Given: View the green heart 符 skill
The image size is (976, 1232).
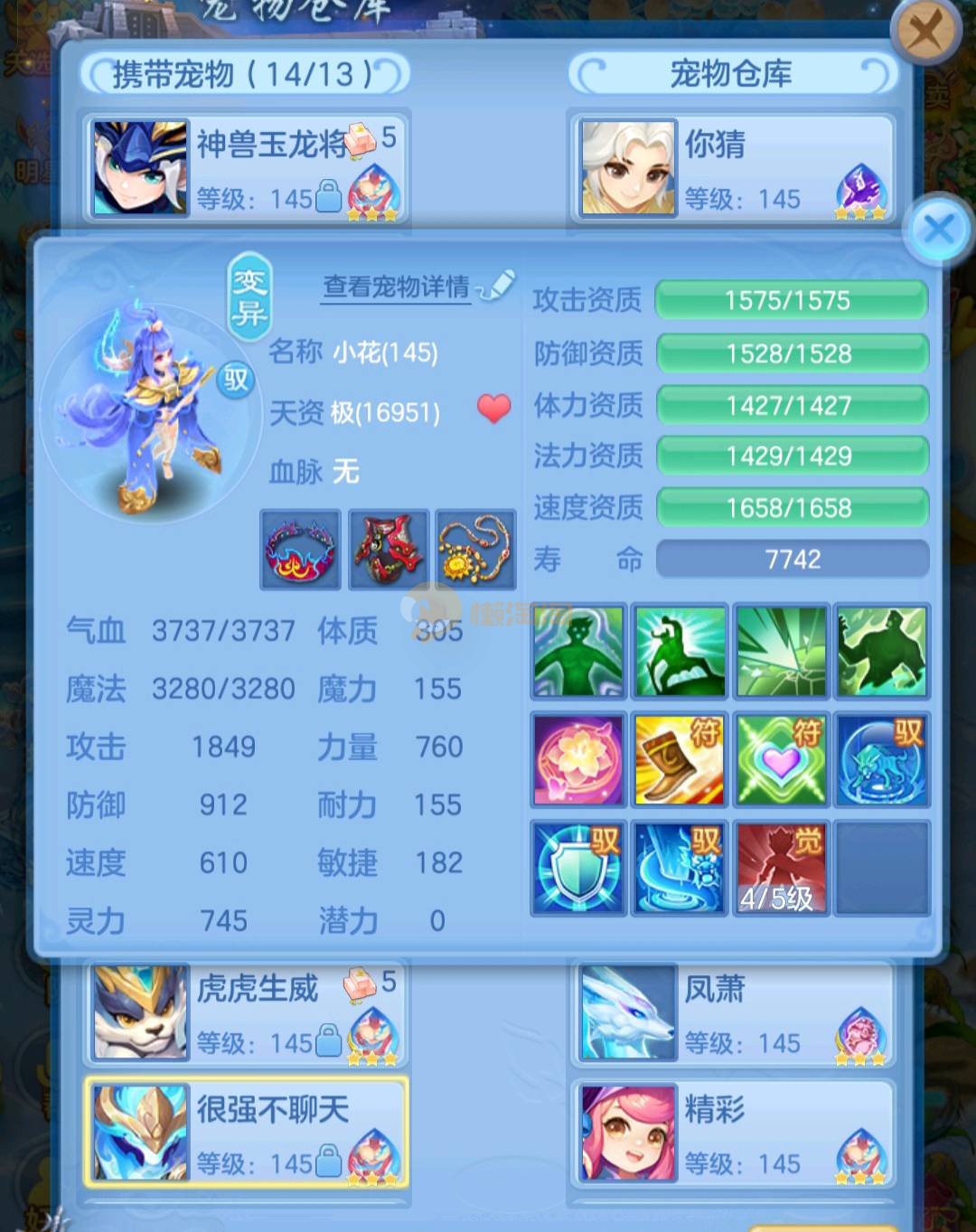Looking at the screenshot, I should click(781, 759).
